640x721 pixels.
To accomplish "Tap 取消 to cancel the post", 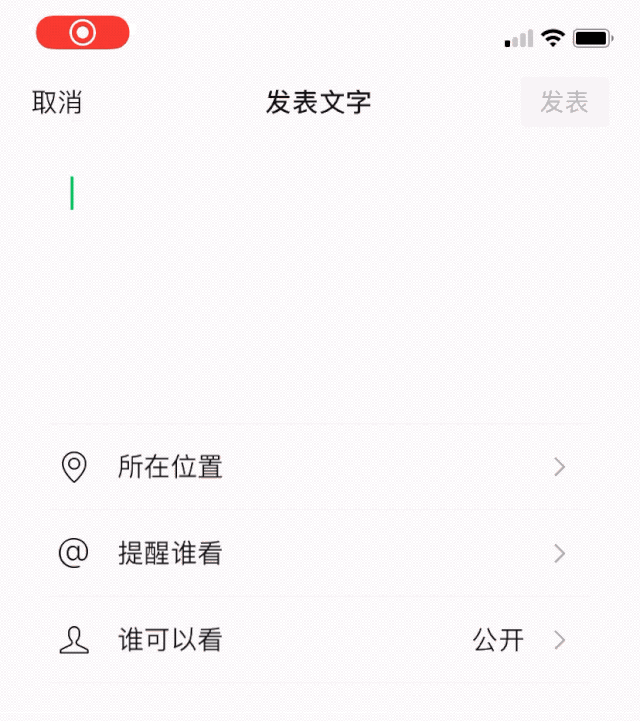I will pyautogui.click(x=57, y=102).
